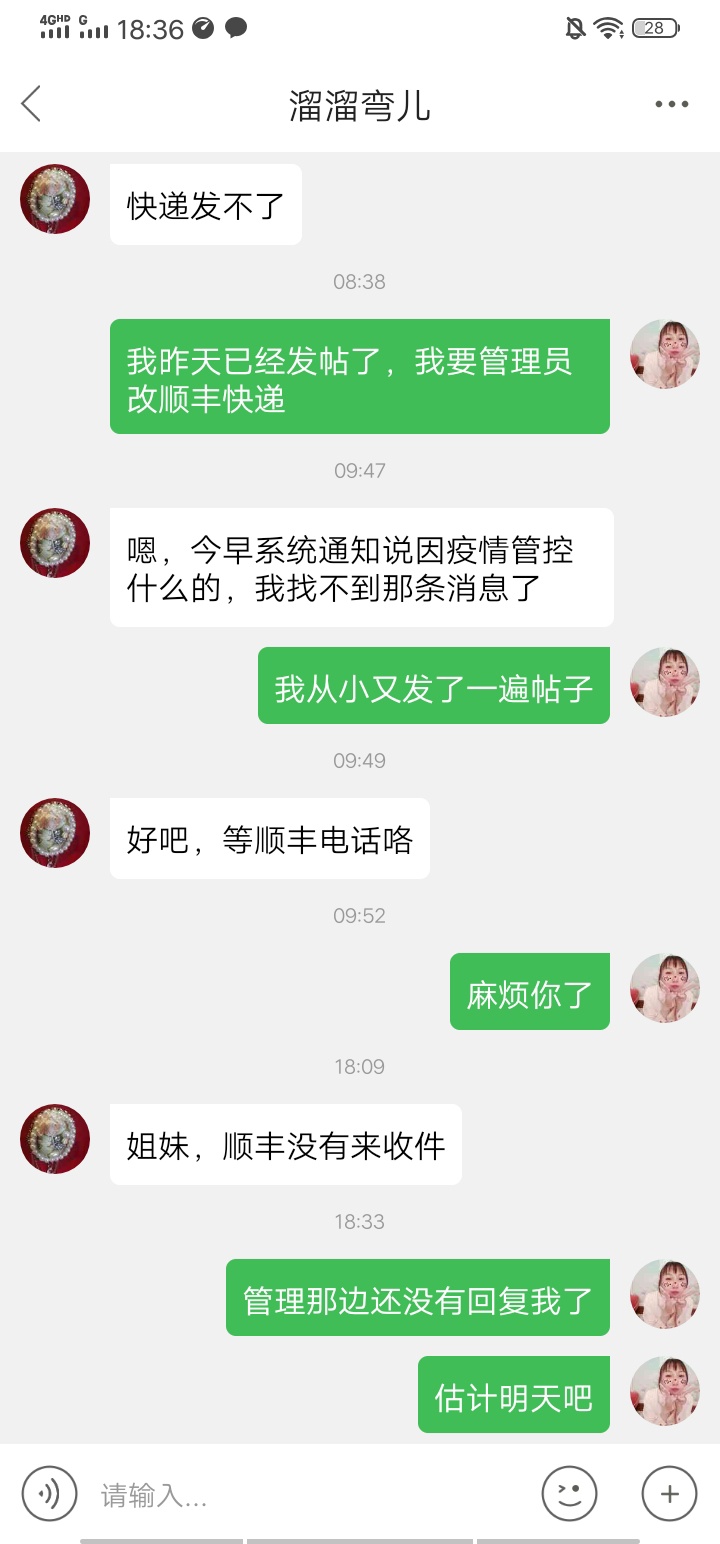View my avatar beside 麻烦你了
720x1544 pixels.
pyautogui.click(x=665, y=988)
